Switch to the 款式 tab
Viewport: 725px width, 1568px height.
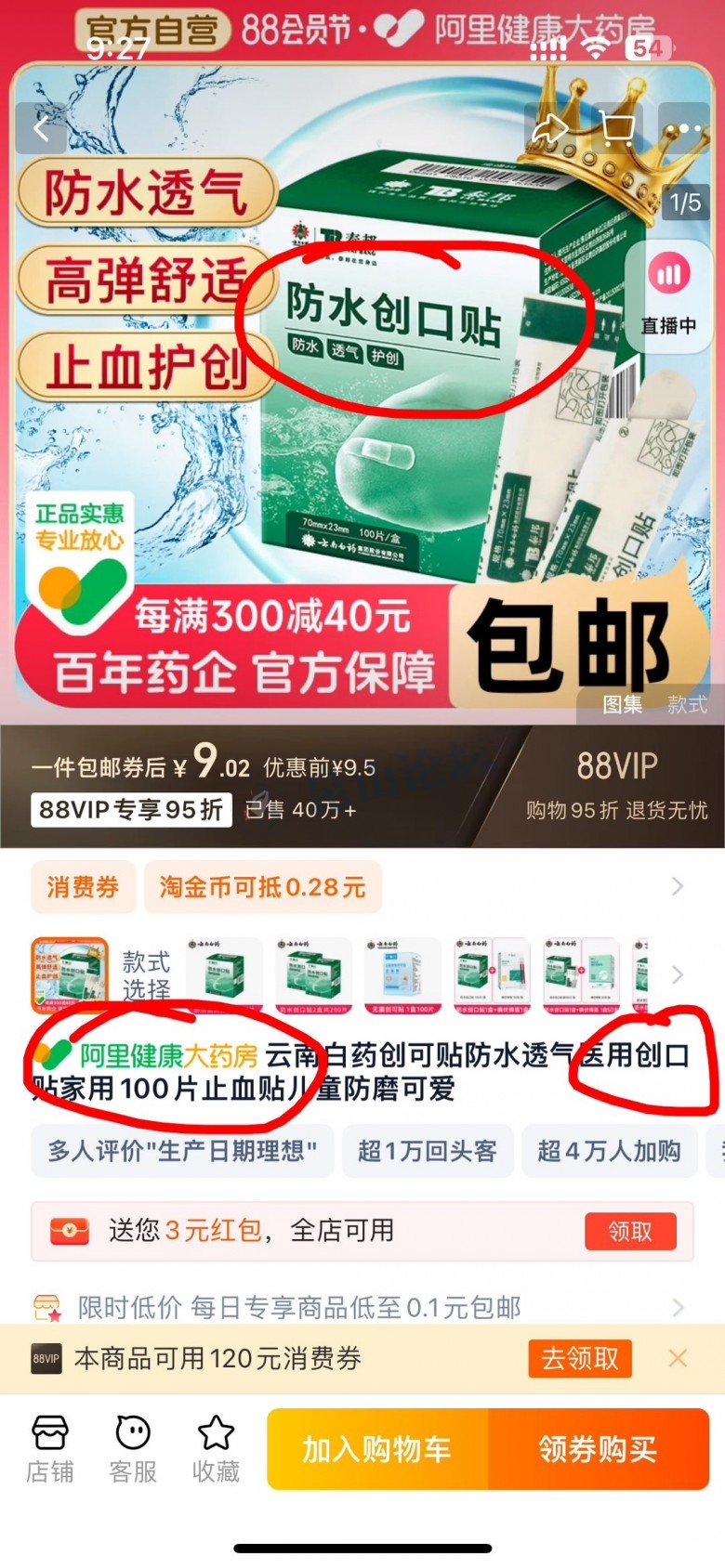click(687, 704)
